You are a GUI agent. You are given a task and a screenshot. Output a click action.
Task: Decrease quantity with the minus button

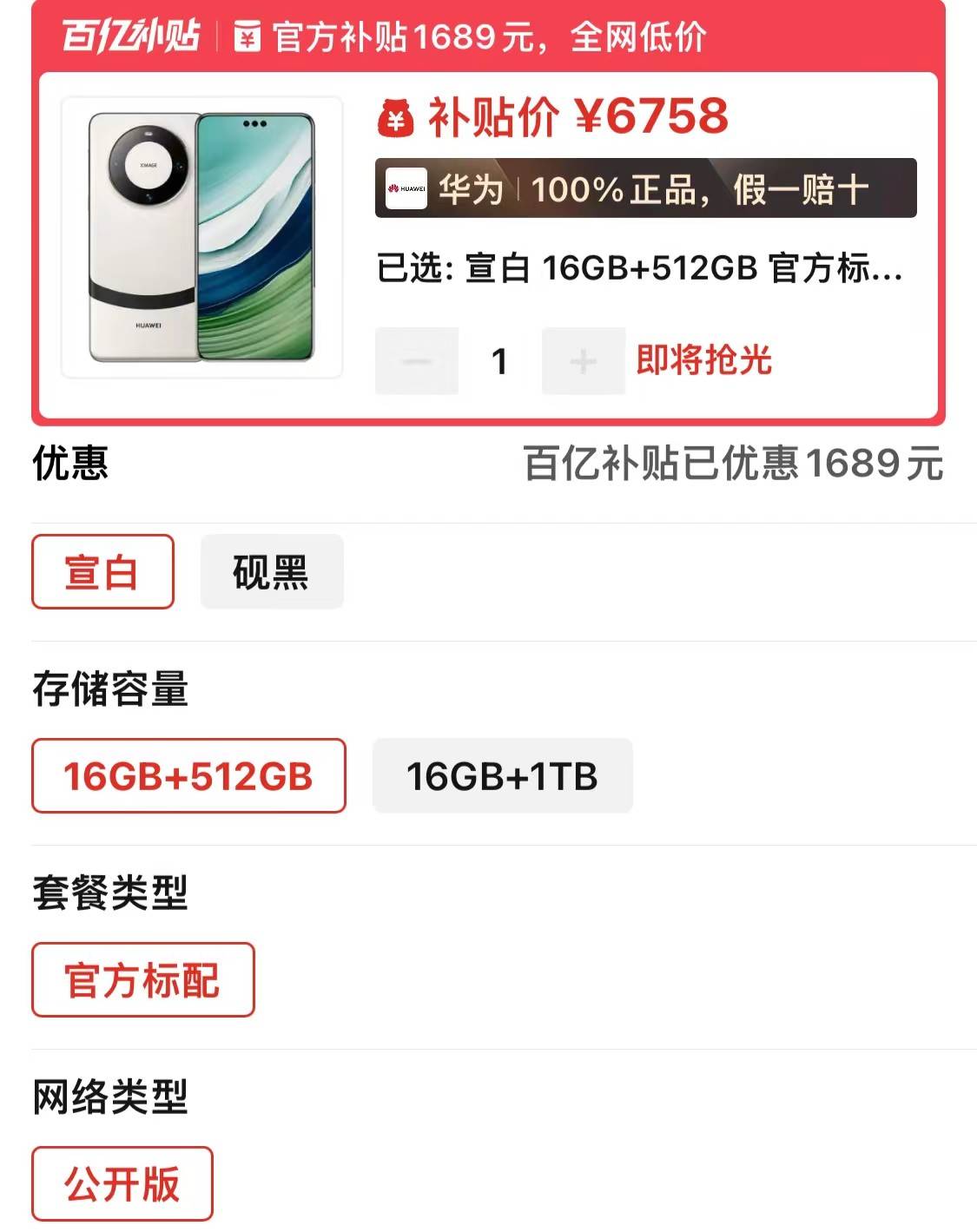click(x=417, y=361)
